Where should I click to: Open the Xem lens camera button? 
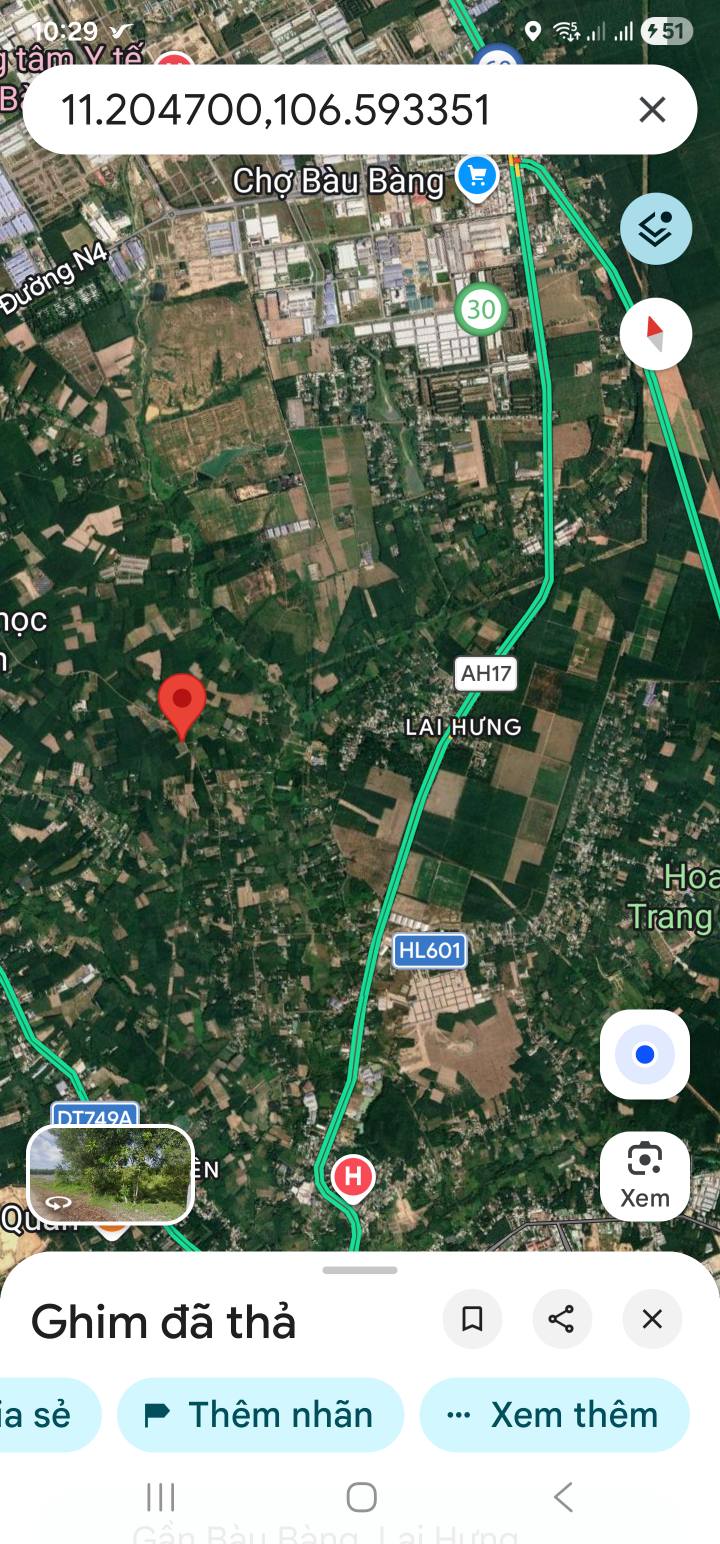point(645,1176)
